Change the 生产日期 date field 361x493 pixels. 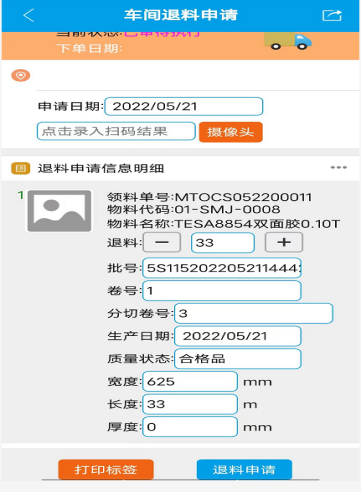point(238,336)
